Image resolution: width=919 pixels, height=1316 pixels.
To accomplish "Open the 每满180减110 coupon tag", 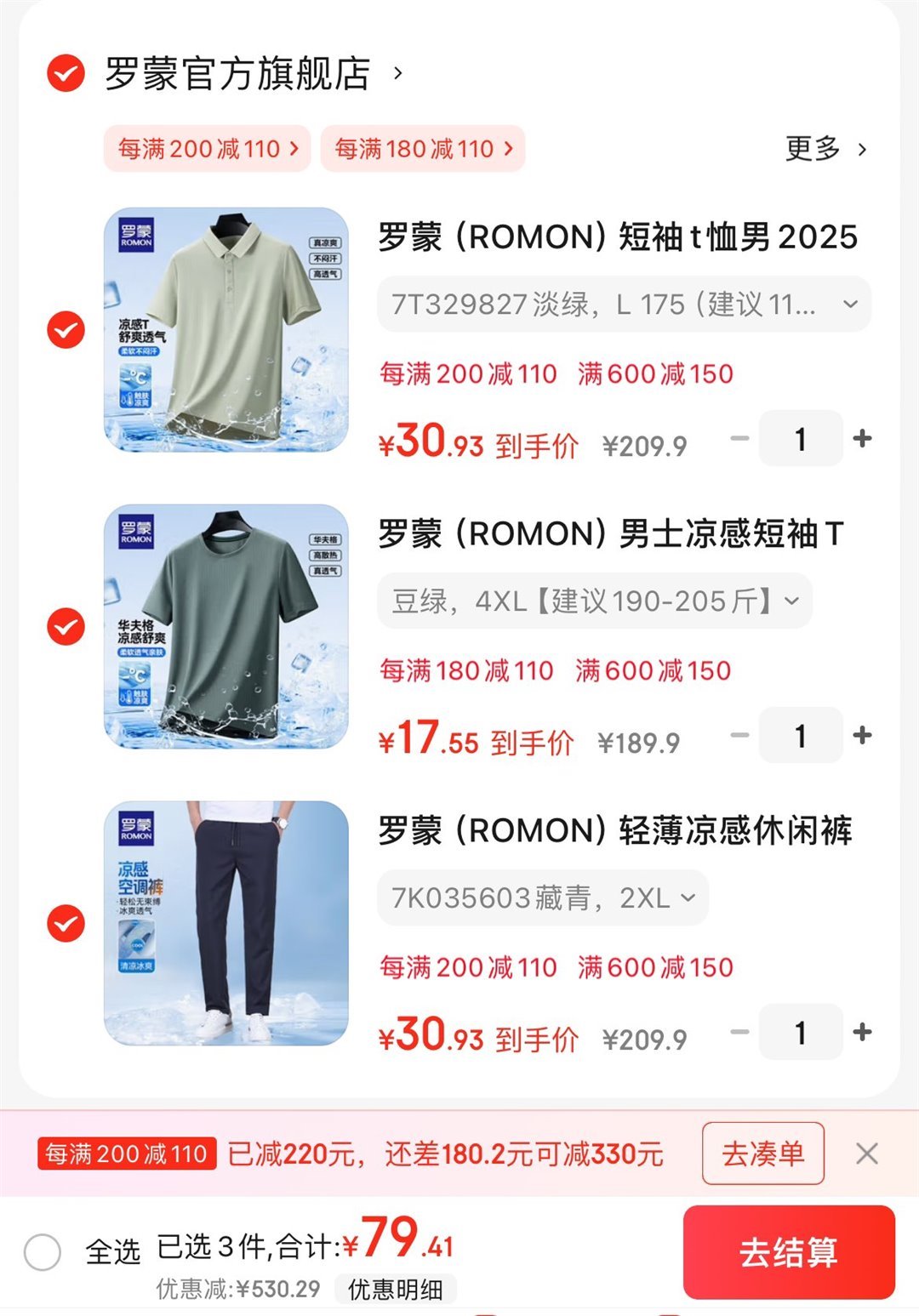I will (423, 149).
